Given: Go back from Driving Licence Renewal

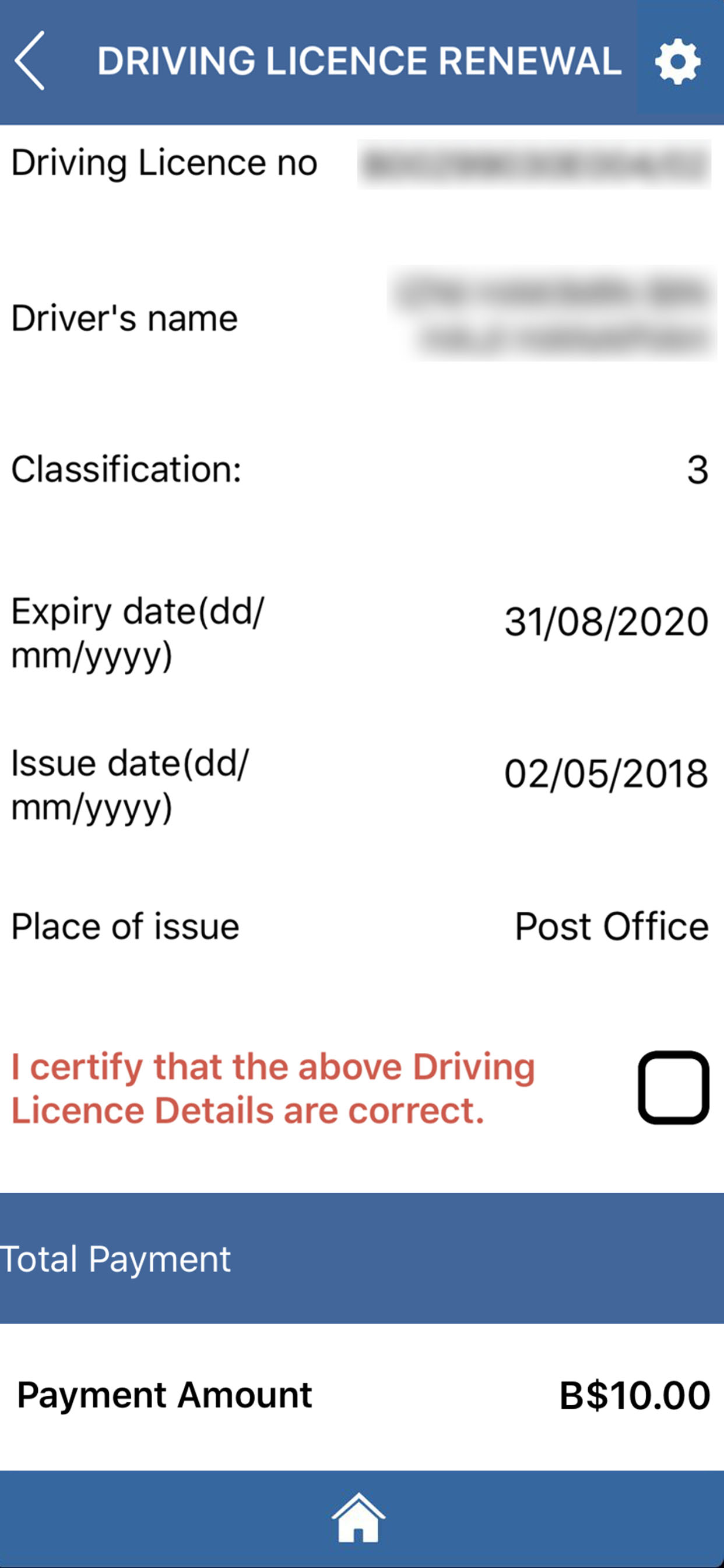Looking at the screenshot, I should [30, 61].
